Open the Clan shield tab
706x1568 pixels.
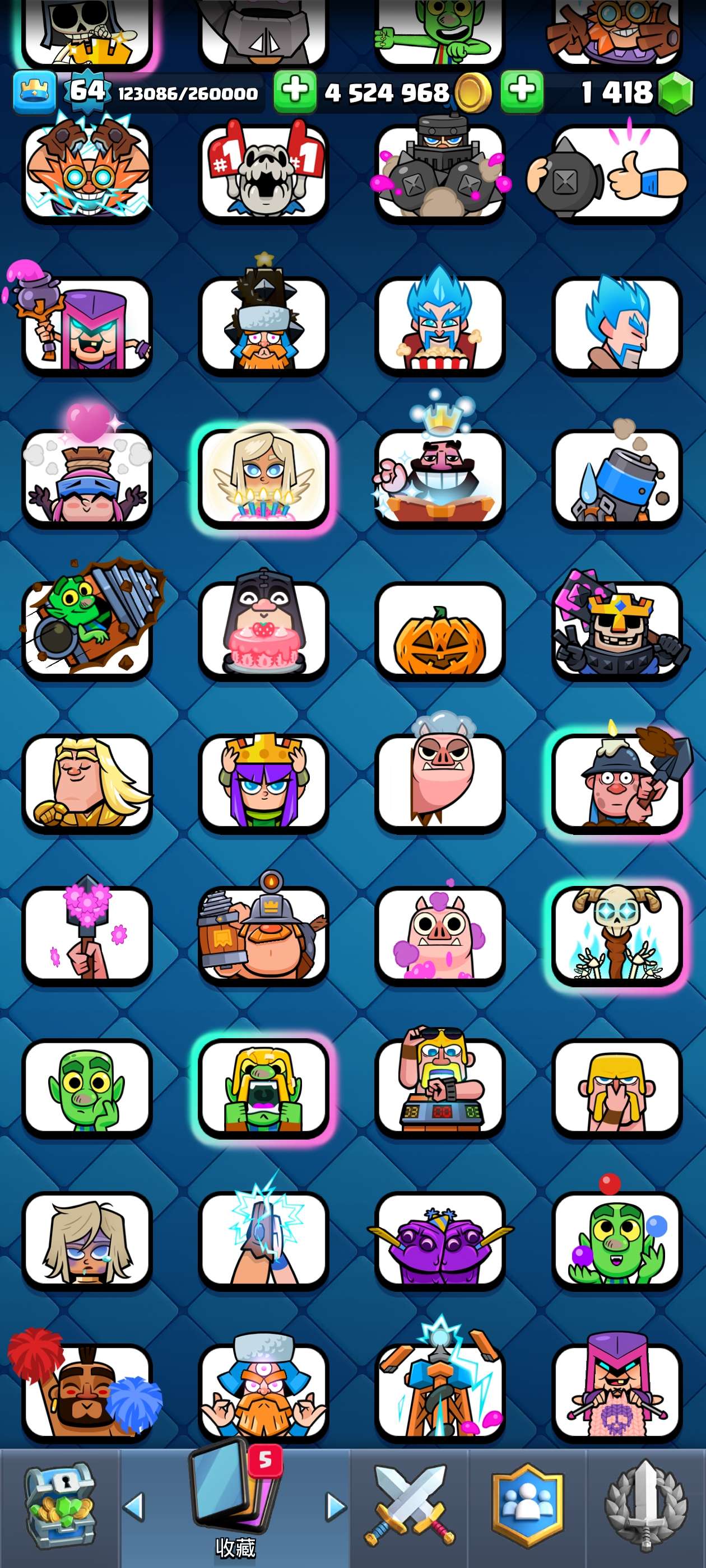tap(527, 1505)
